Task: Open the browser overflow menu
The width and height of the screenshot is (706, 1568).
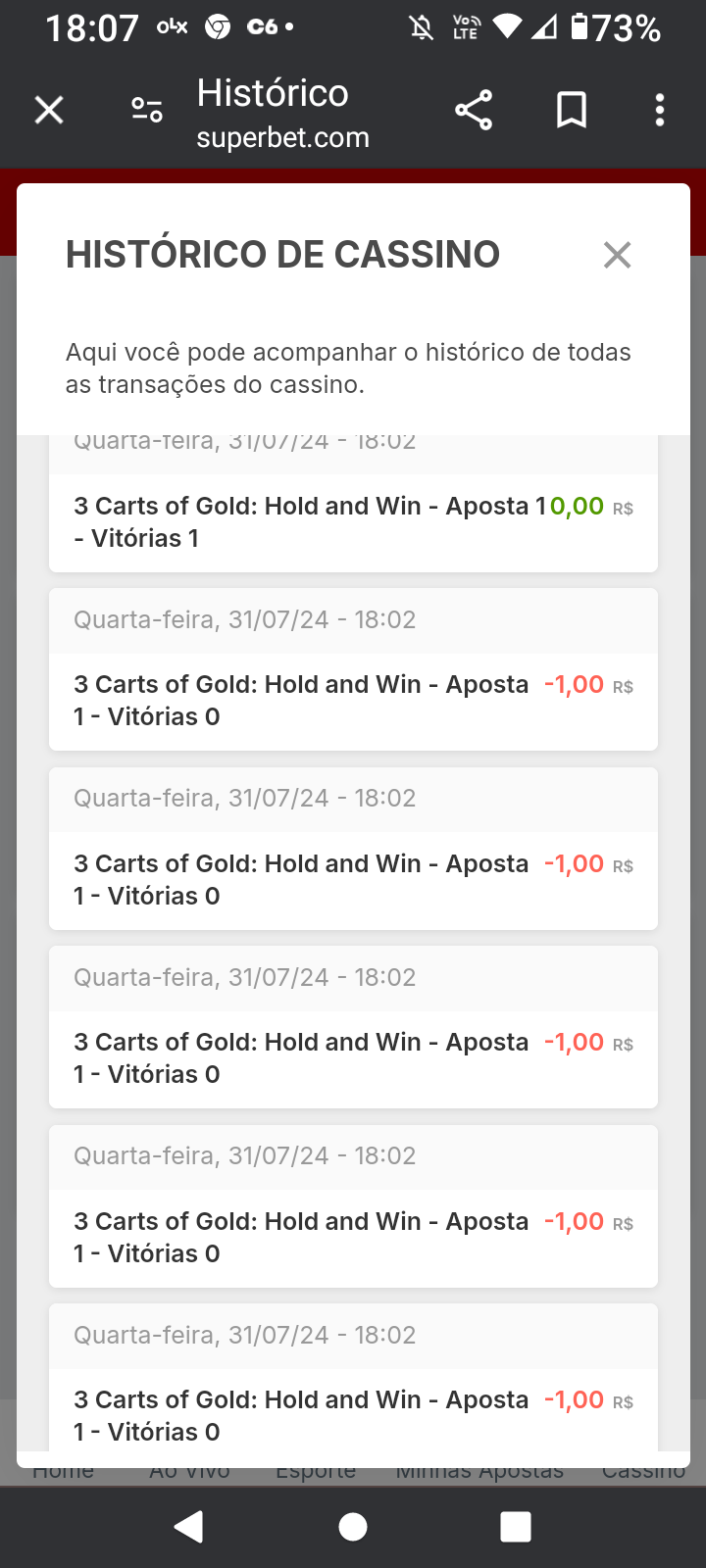Action: coord(660,110)
